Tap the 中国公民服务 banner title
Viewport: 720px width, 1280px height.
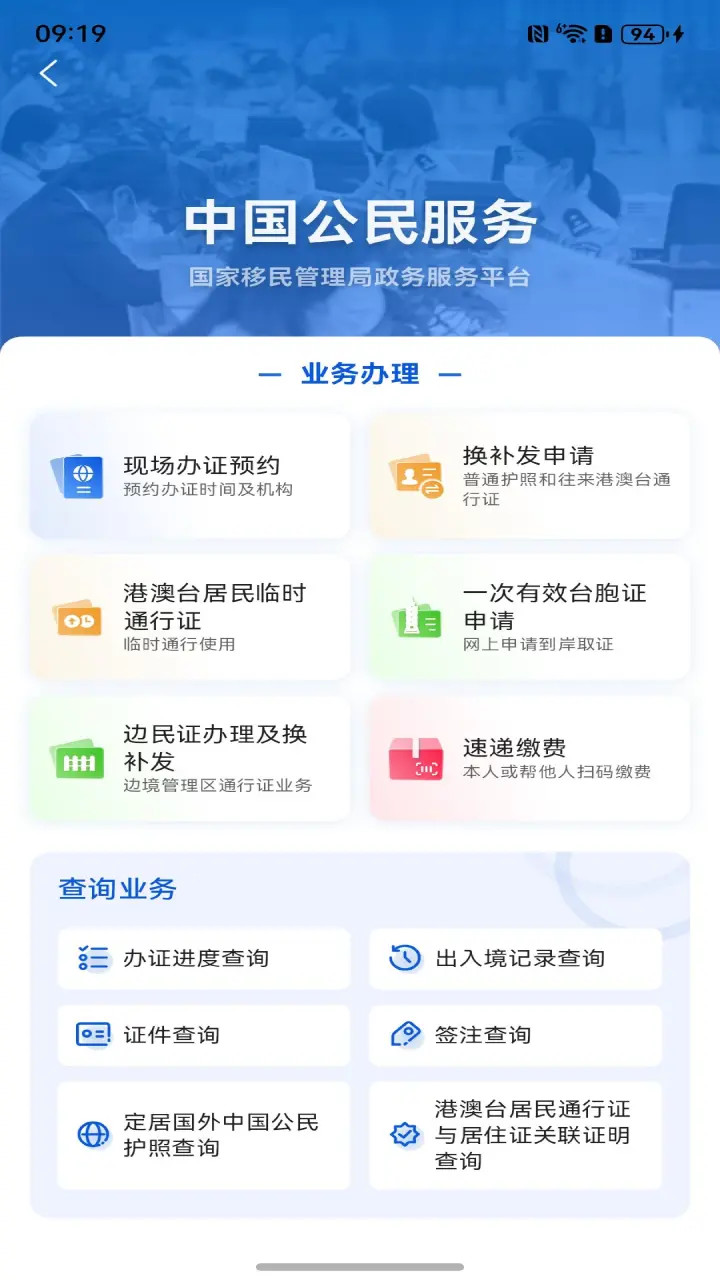click(360, 224)
